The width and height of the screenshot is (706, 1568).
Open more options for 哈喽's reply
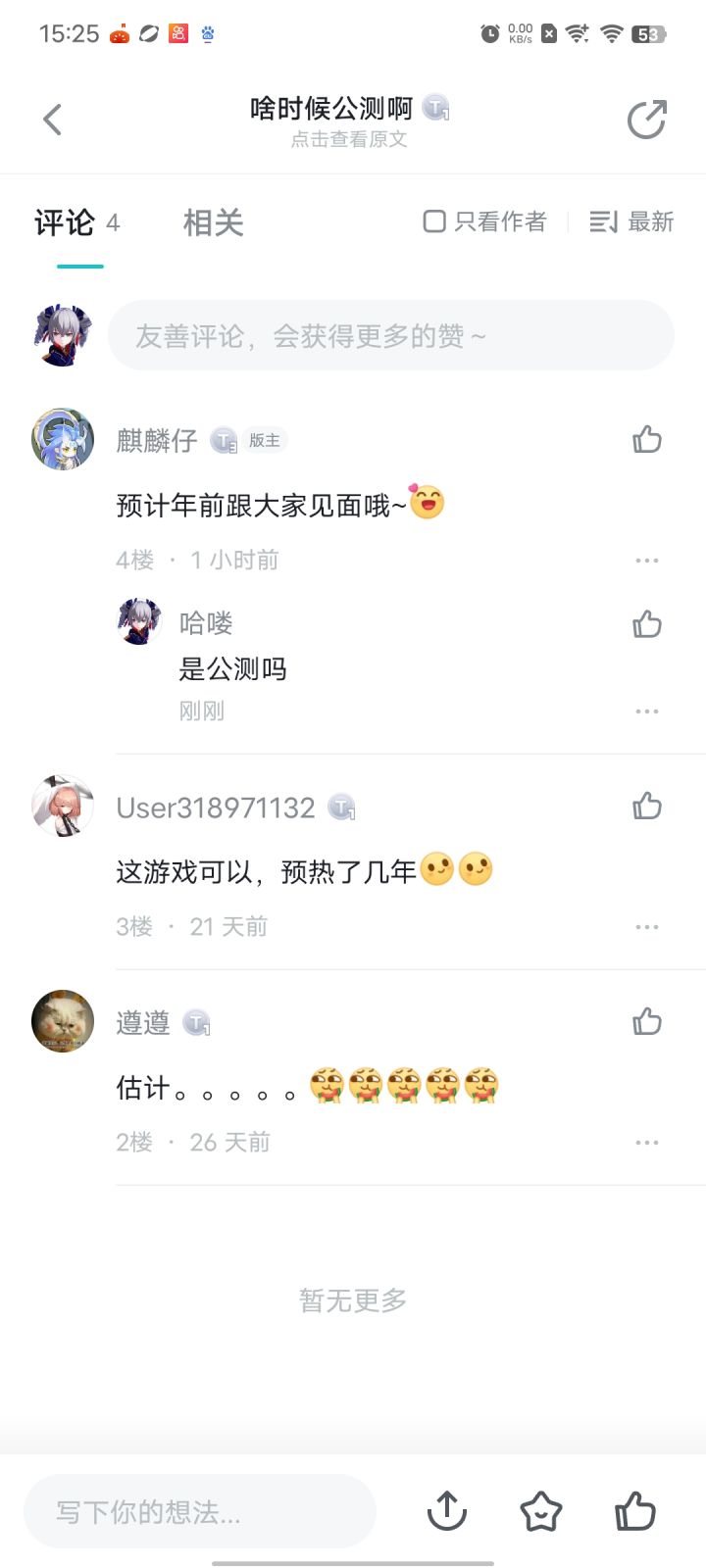pos(647,711)
